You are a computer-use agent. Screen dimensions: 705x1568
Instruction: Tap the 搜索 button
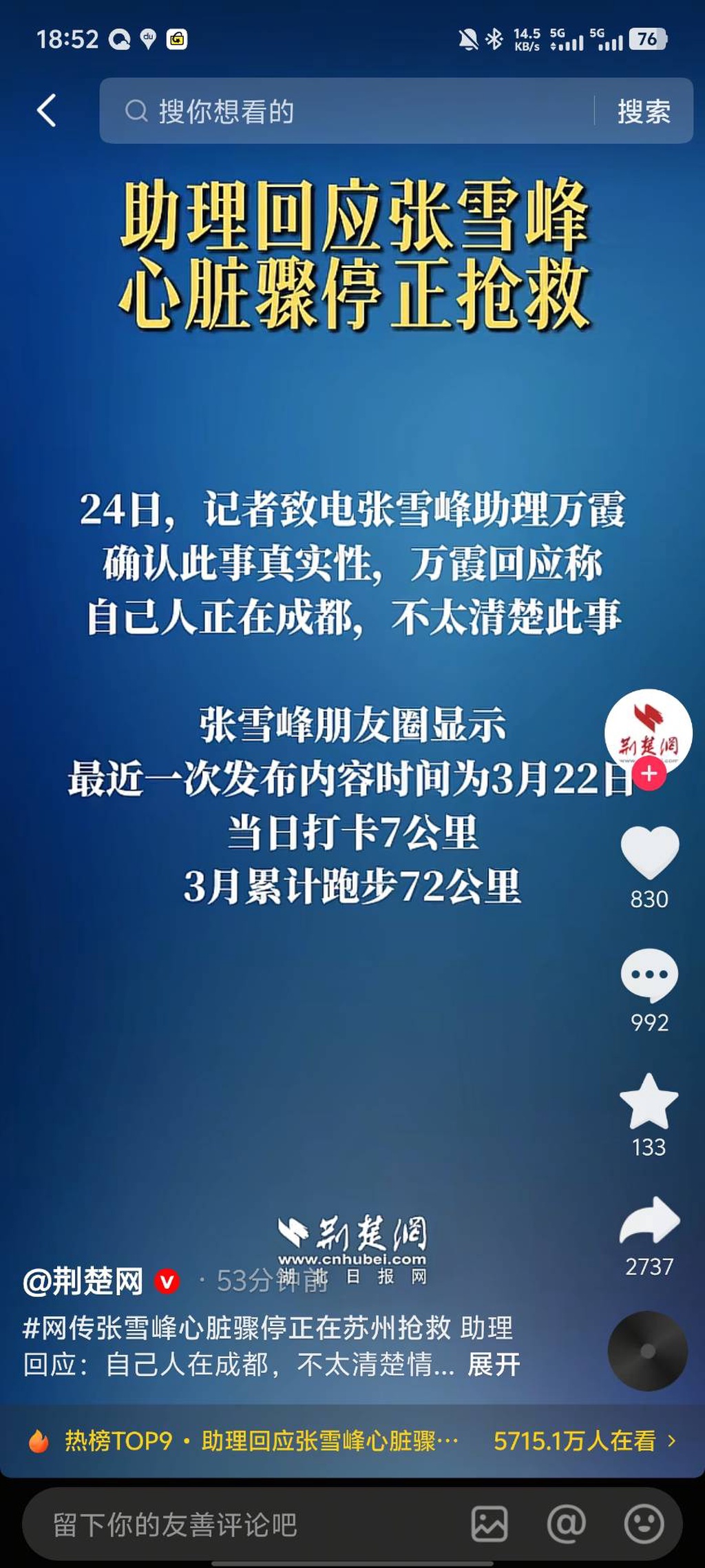click(x=644, y=111)
